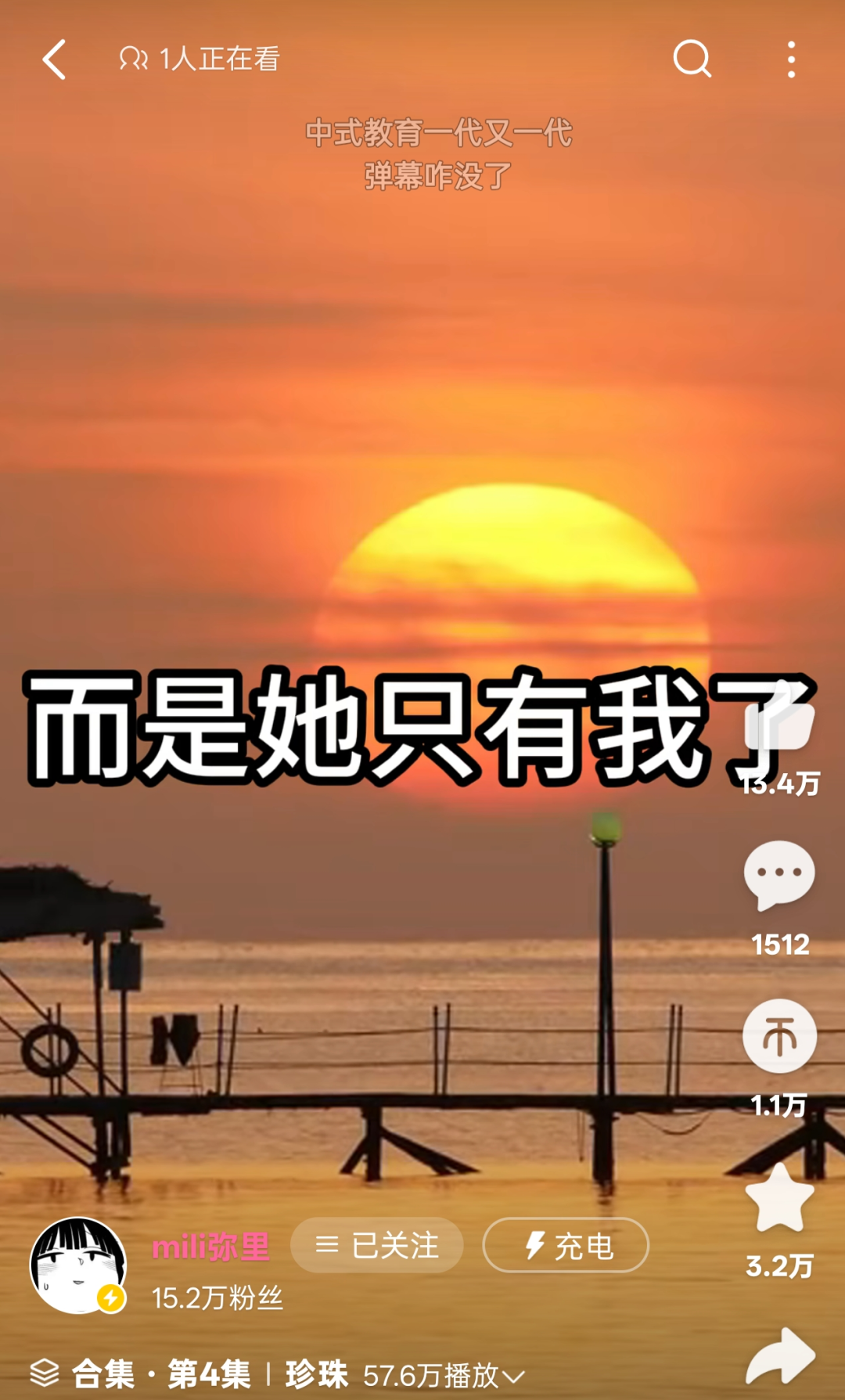Open the three-dot overflow menu
The width and height of the screenshot is (845, 1400).
click(x=791, y=59)
